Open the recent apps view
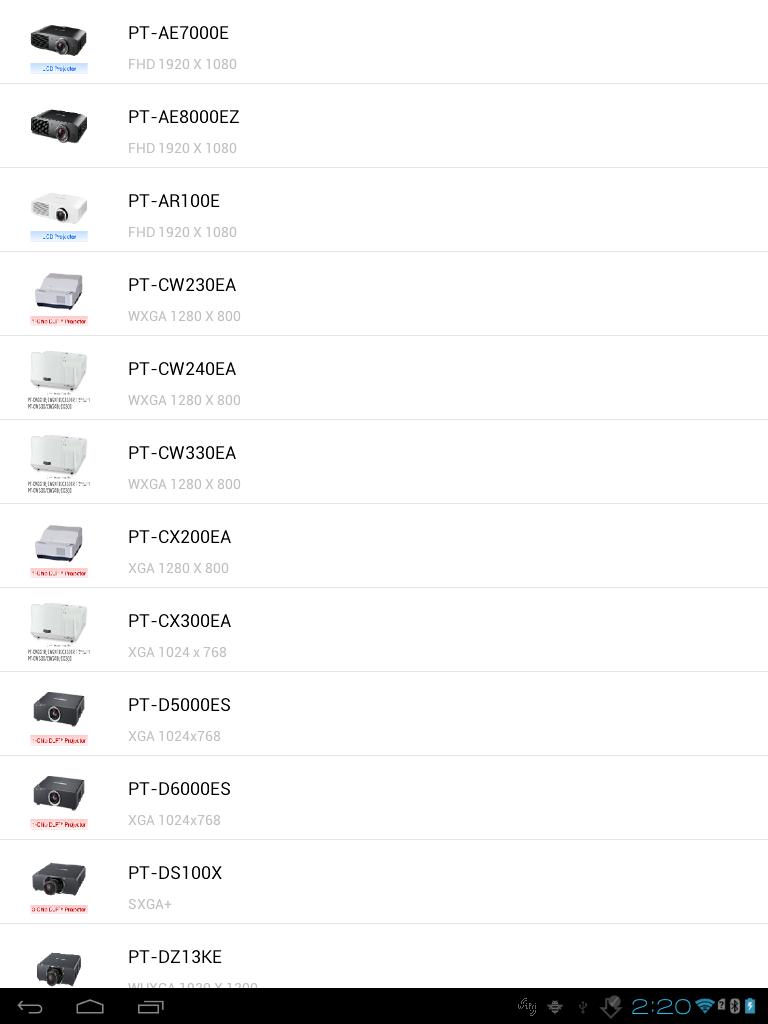This screenshot has height=1024, width=768. pyautogui.click(x=150, y=1006)
